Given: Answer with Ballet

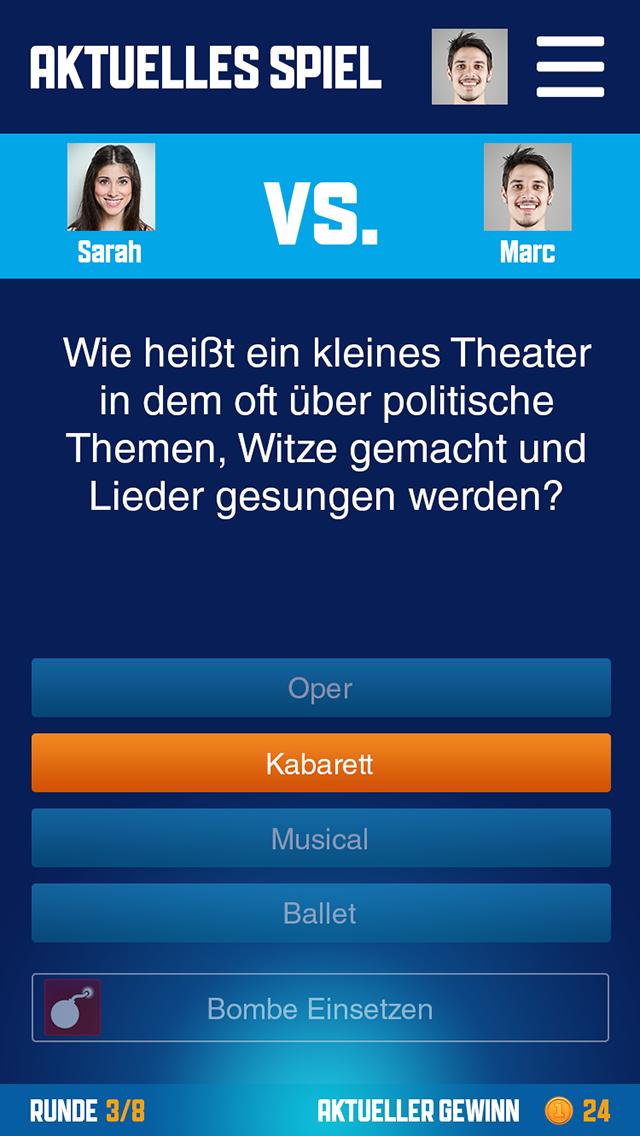Looking at the screenshot, I should pos(321,913).
